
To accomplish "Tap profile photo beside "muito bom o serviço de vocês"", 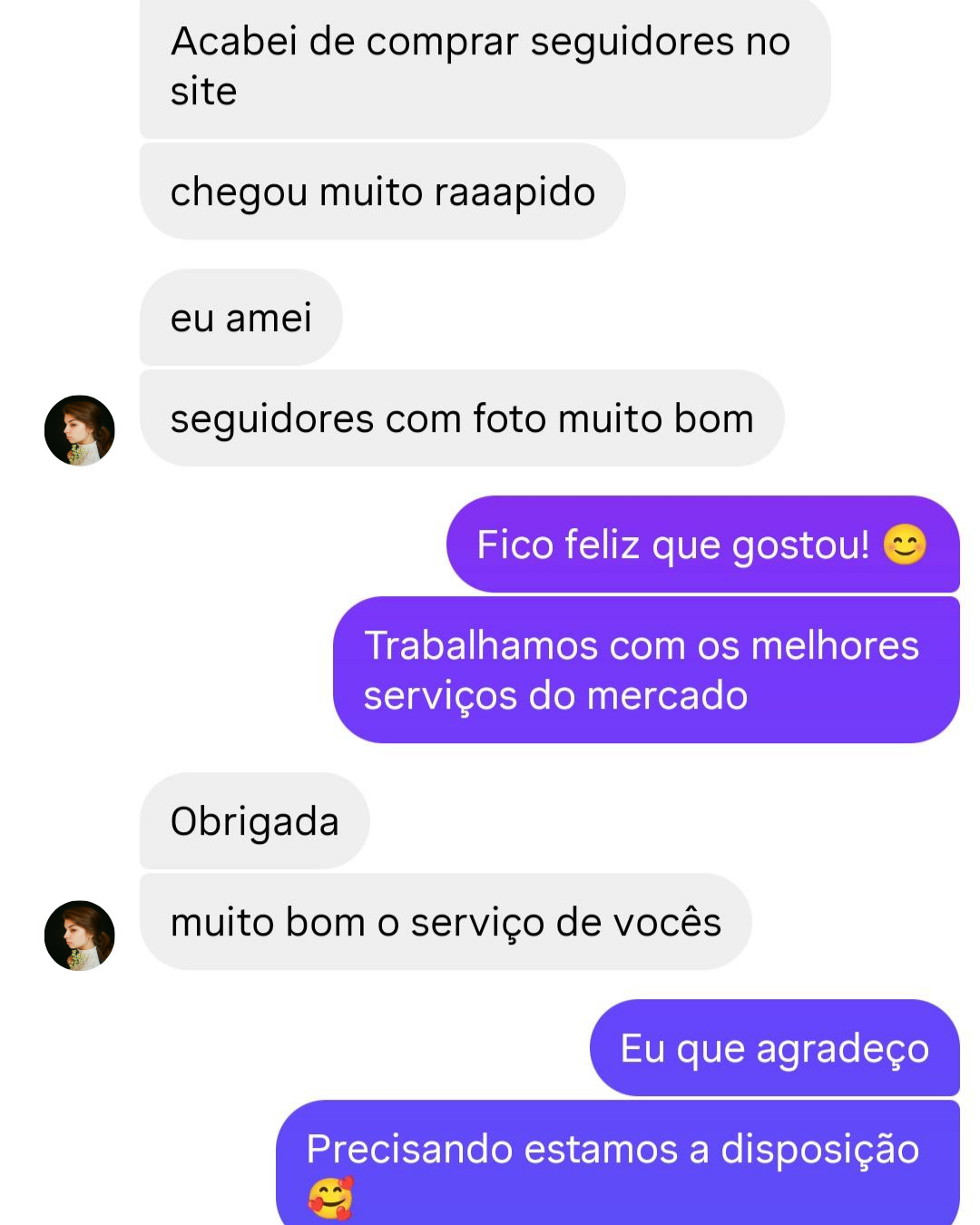I will 80,935.
